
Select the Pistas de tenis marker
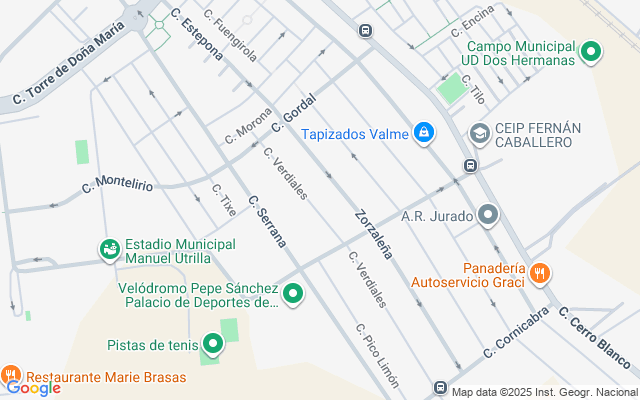point(213,344)
